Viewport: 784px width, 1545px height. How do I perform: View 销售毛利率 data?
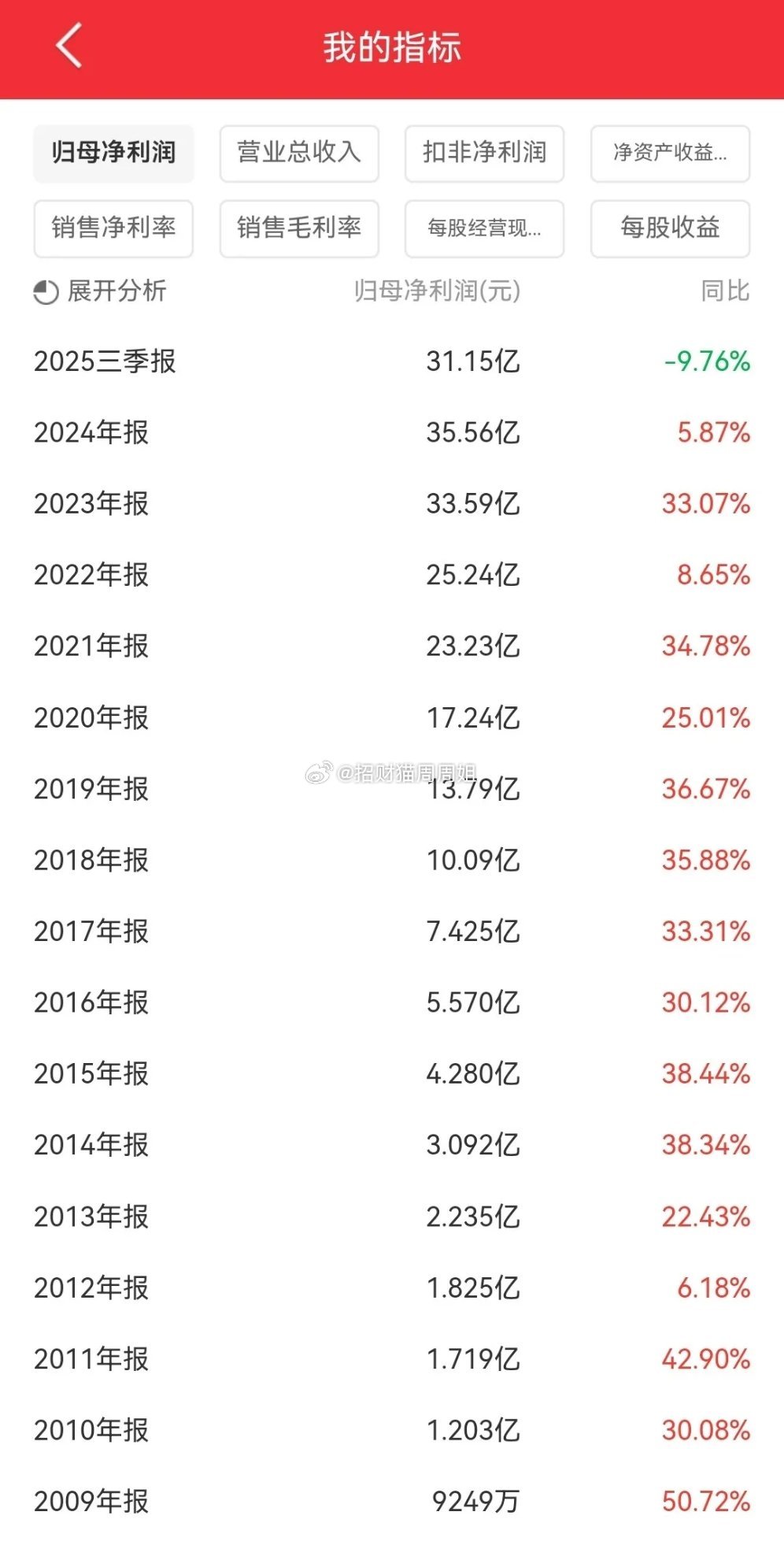click(299, 229)
